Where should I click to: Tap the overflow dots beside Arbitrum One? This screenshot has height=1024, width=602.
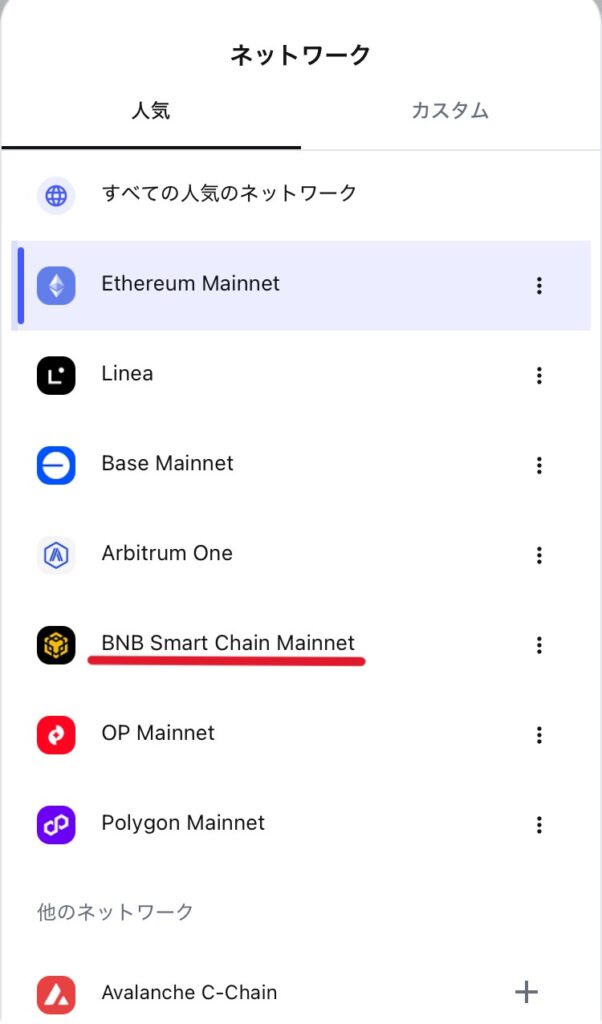tap(539, 556)
